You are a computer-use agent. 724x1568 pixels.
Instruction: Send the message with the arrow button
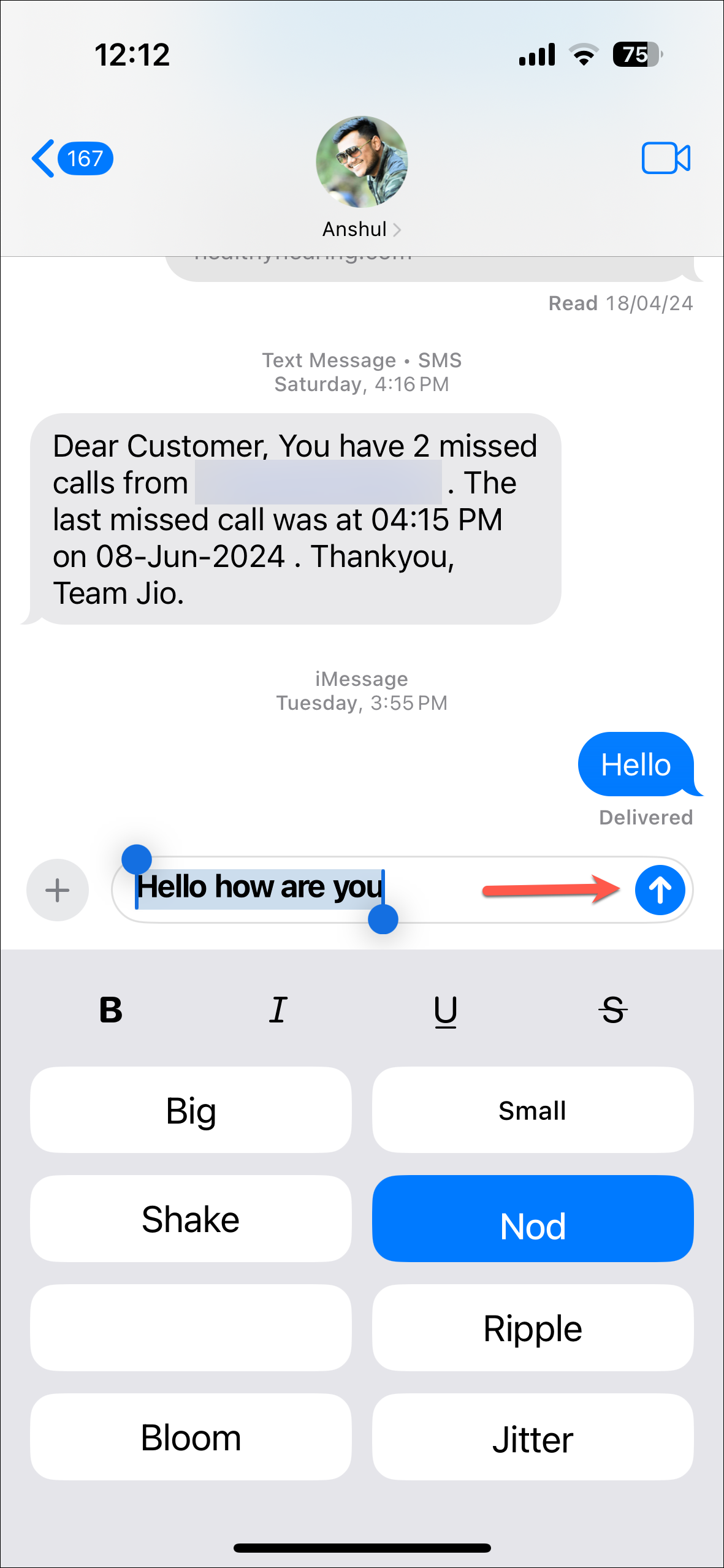coord(660,890)
